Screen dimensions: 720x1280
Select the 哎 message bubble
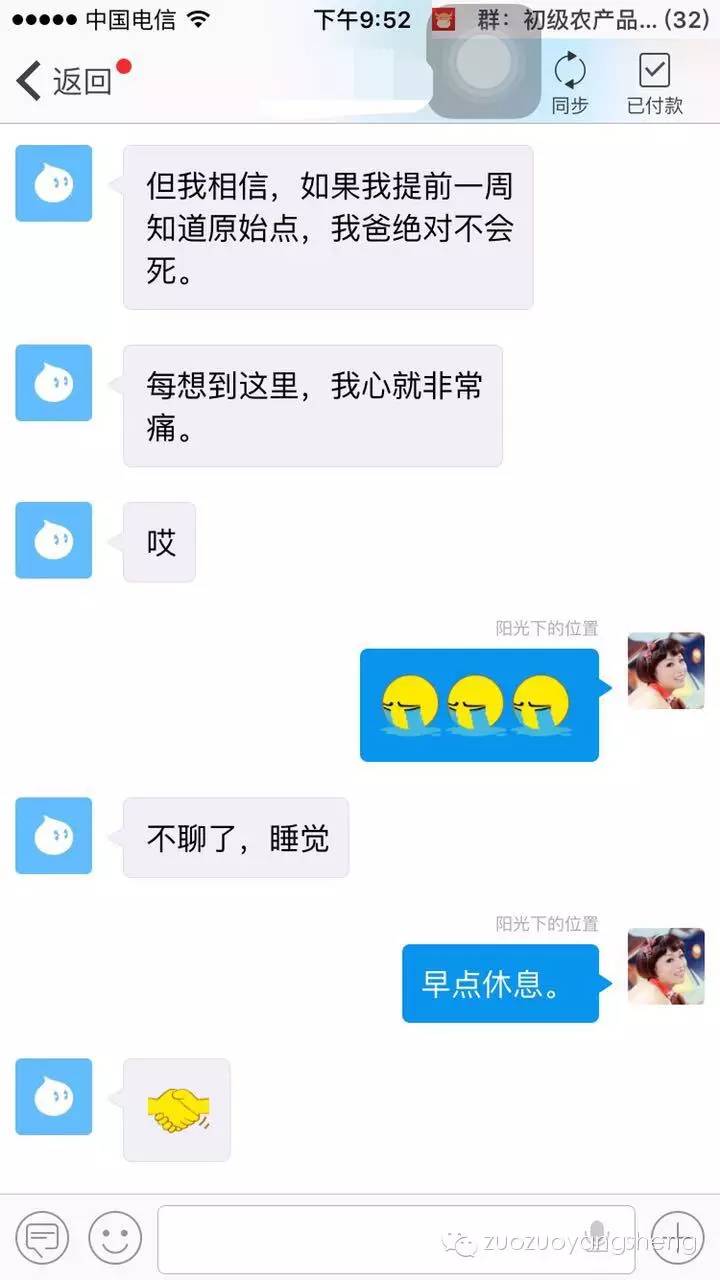[x=157, y=540]
